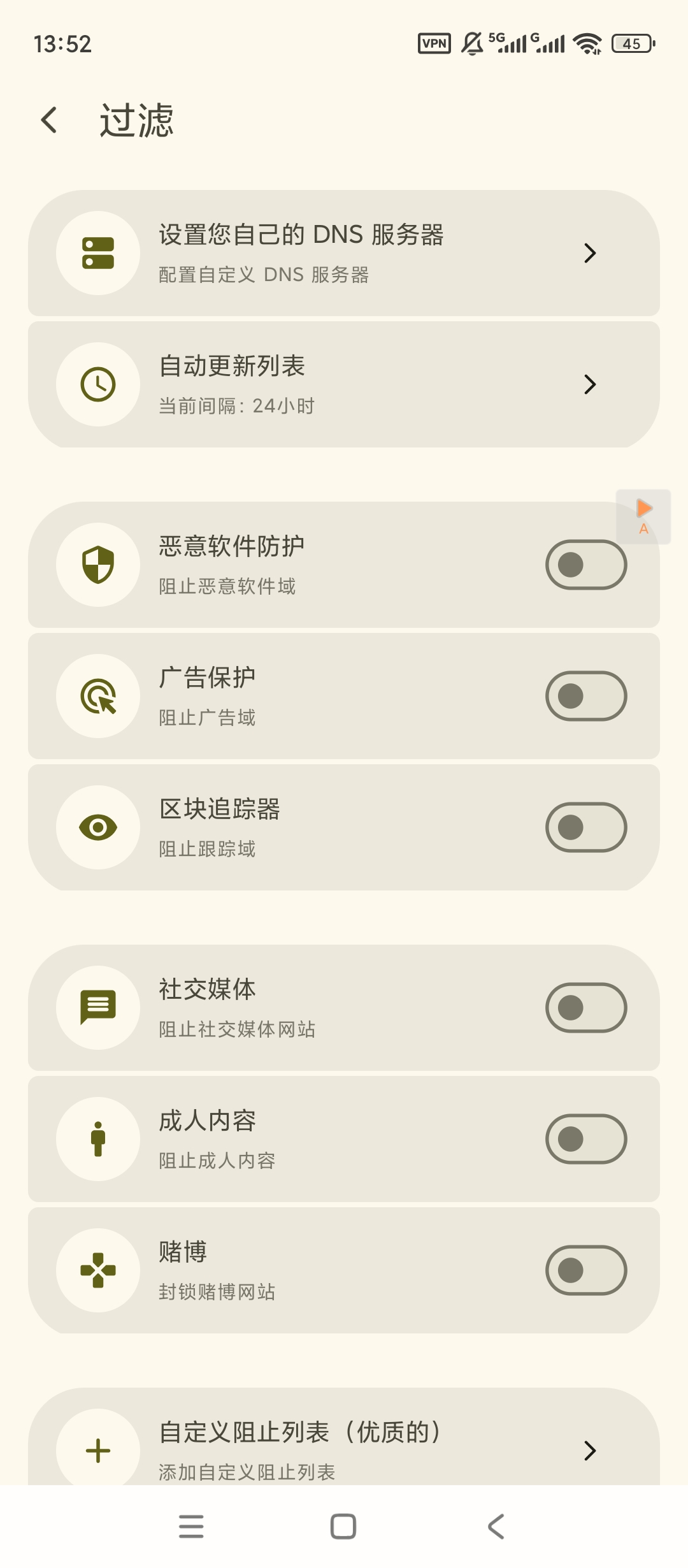Click the floating A overlay button
The image size is (688, 1568).
click(x=644, y=516)
